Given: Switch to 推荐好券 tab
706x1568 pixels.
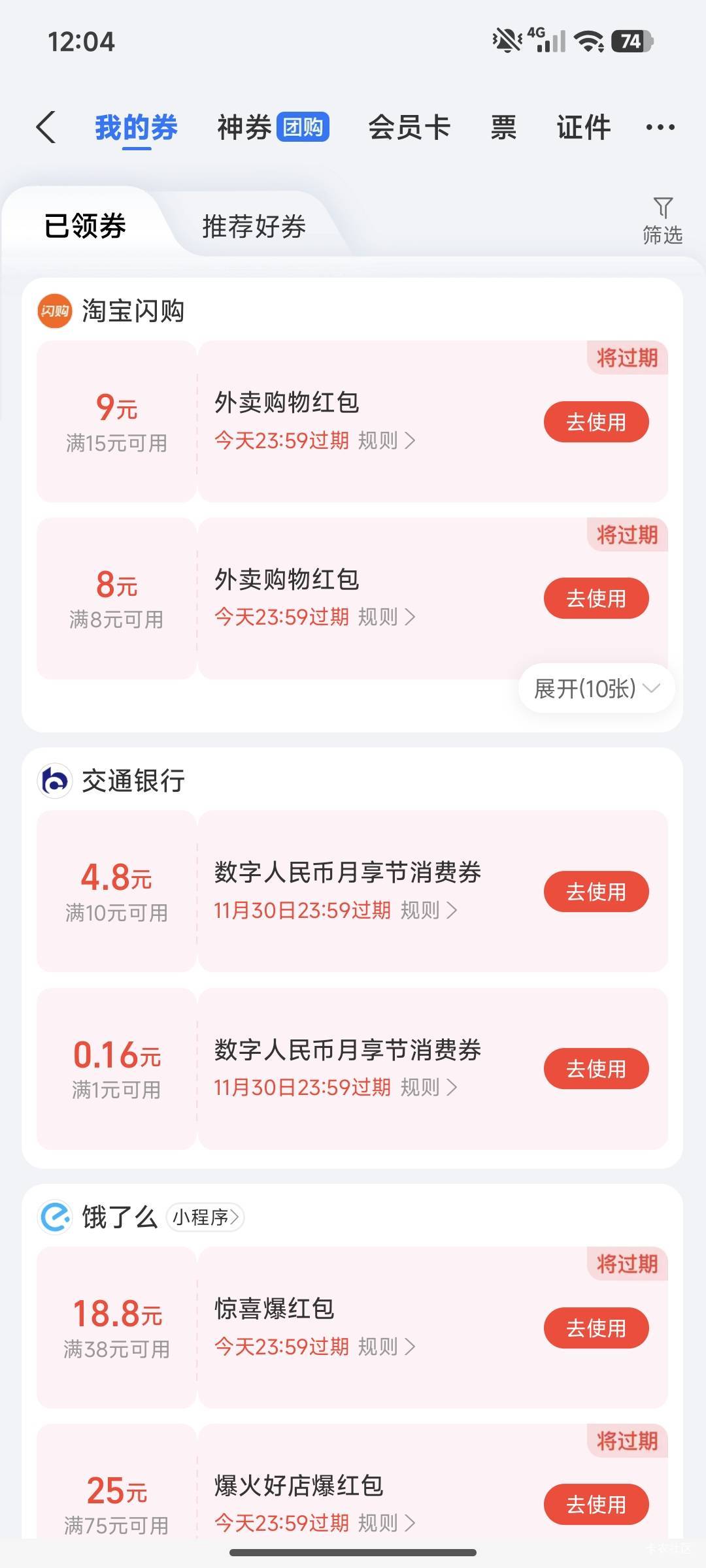Looking at the screenshot, I should [x=254, y=227].
